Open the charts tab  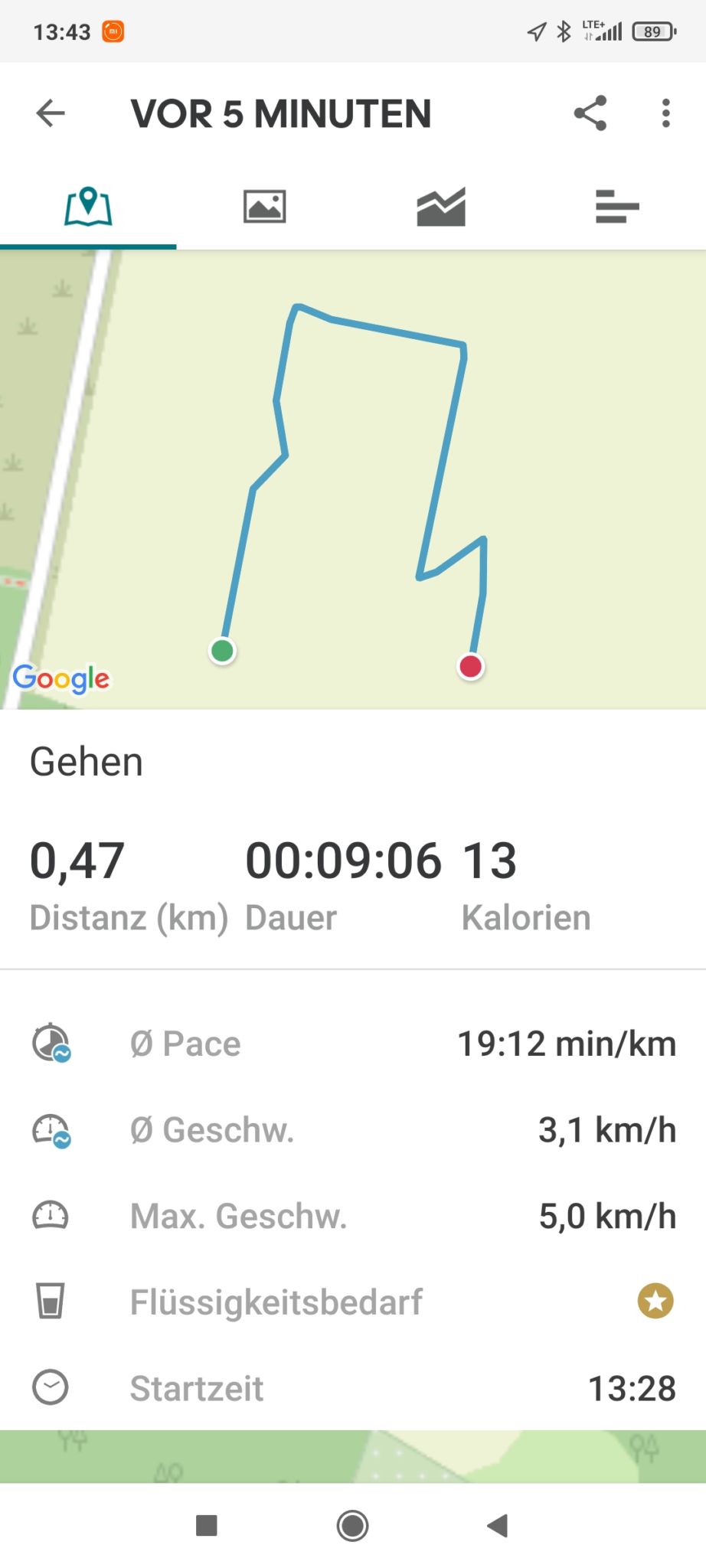tap(441, 207)
